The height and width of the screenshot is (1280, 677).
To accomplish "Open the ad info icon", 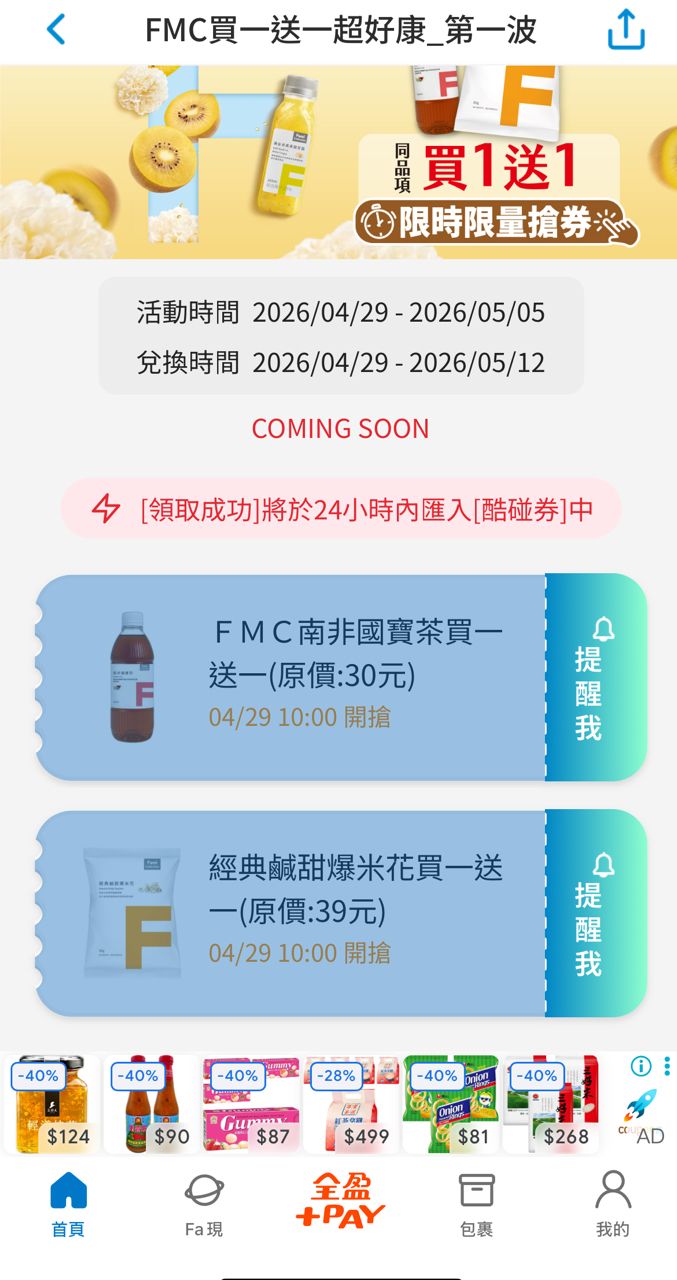I will [641, 1066].
